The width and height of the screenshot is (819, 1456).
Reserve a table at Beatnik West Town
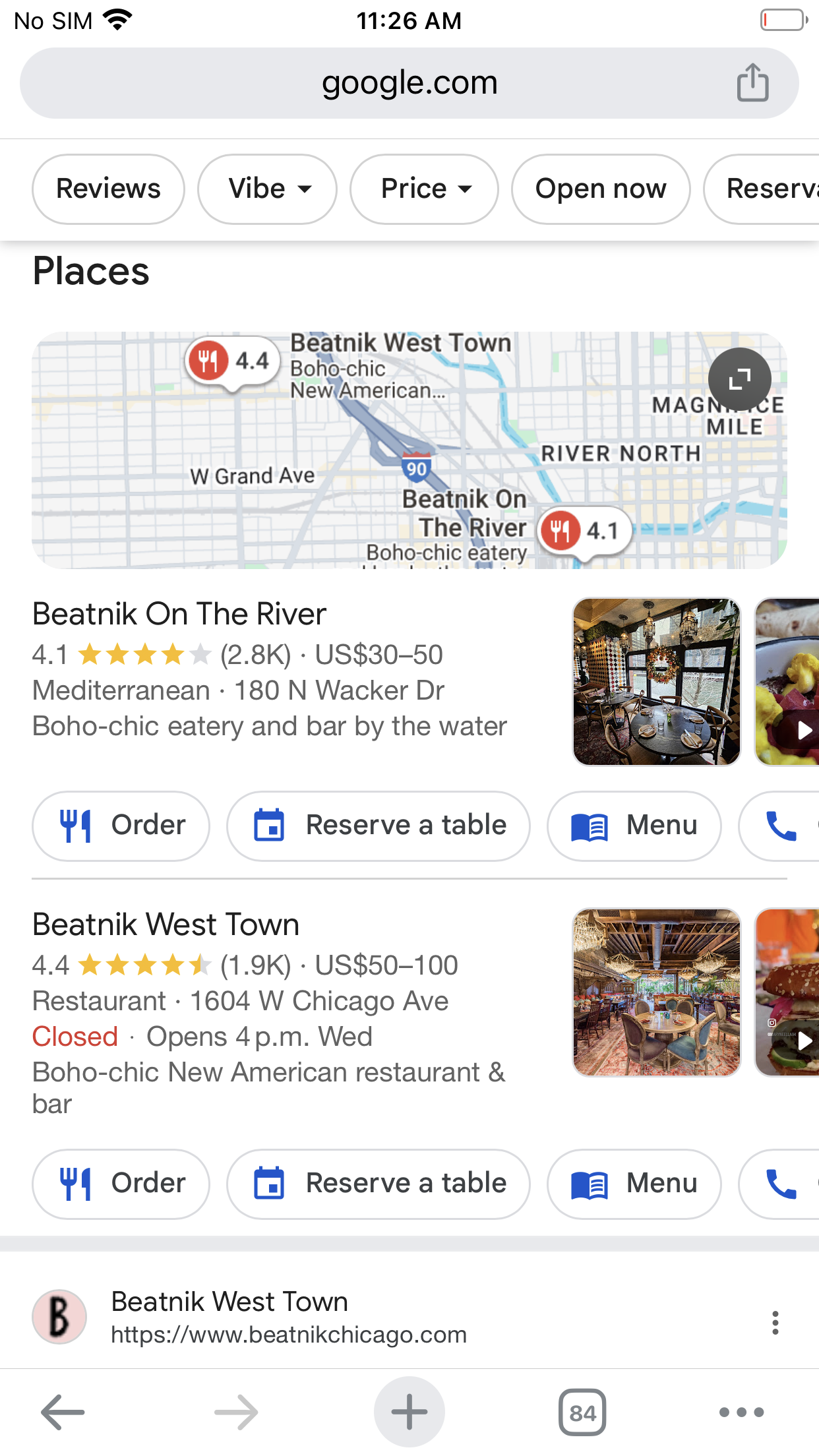[379, 1184]
